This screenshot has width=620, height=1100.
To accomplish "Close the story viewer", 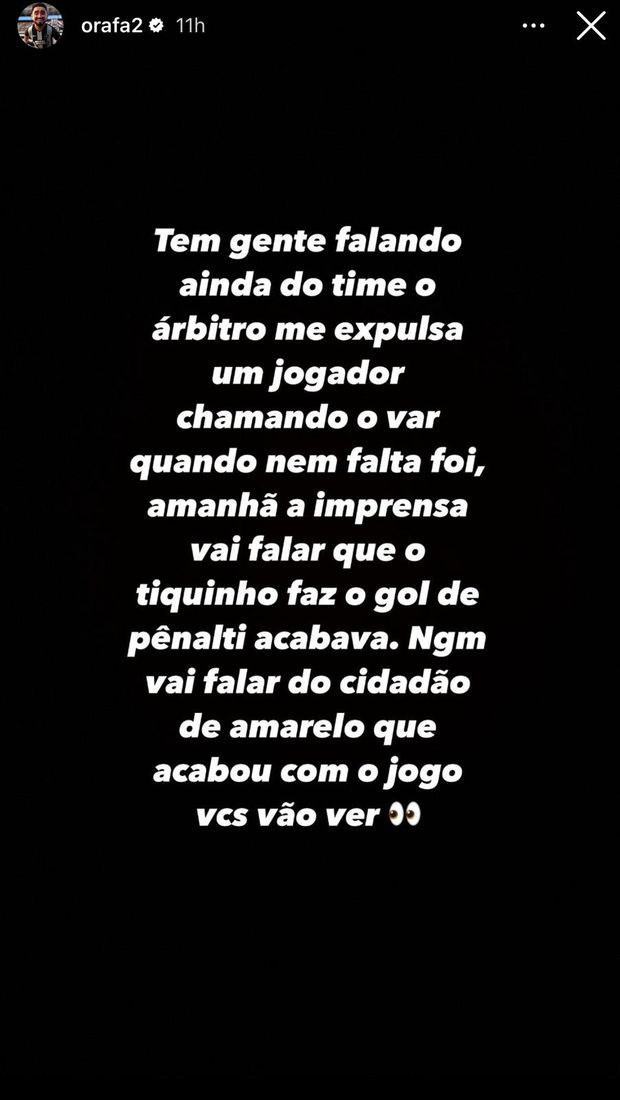I will pos(591,26).
